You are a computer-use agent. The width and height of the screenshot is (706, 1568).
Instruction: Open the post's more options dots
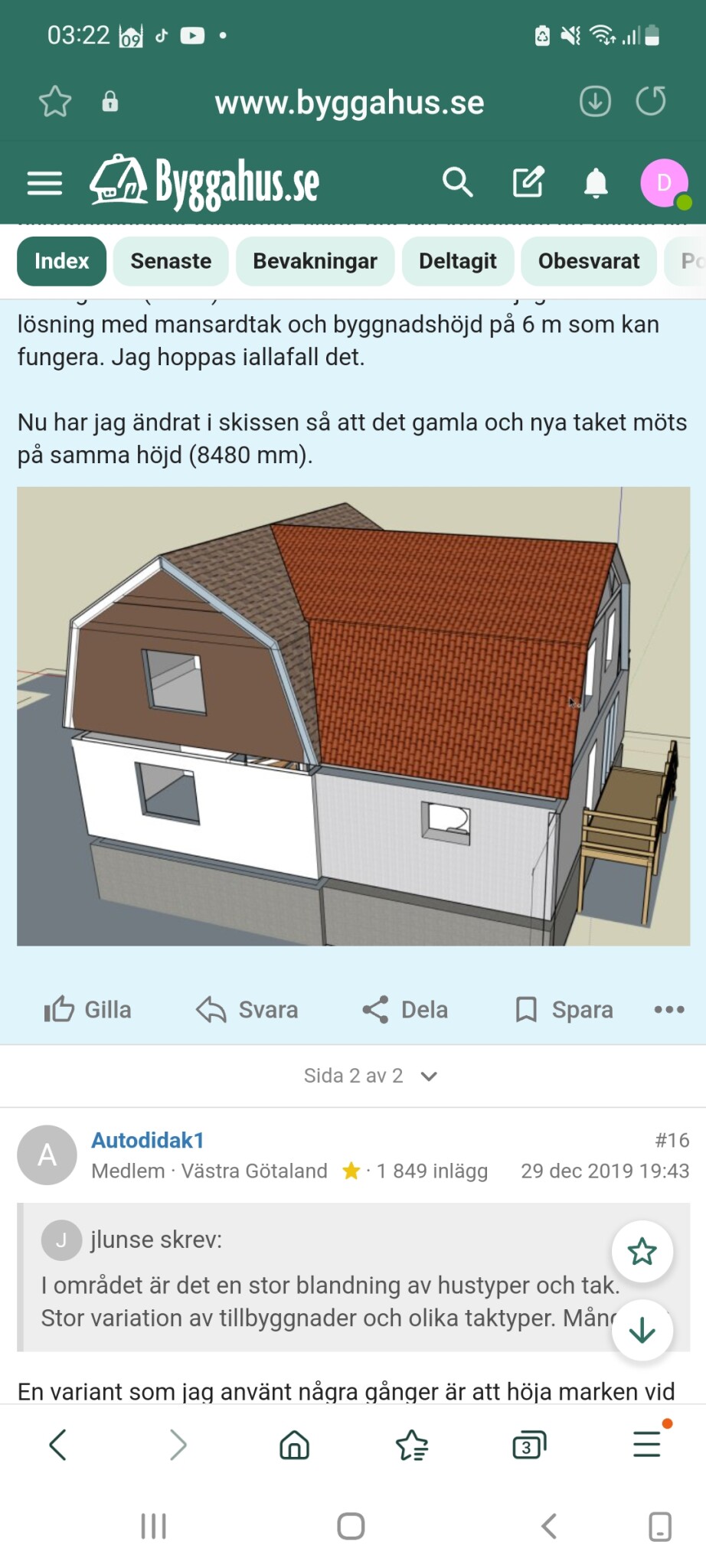click(x=668, y=1010)
